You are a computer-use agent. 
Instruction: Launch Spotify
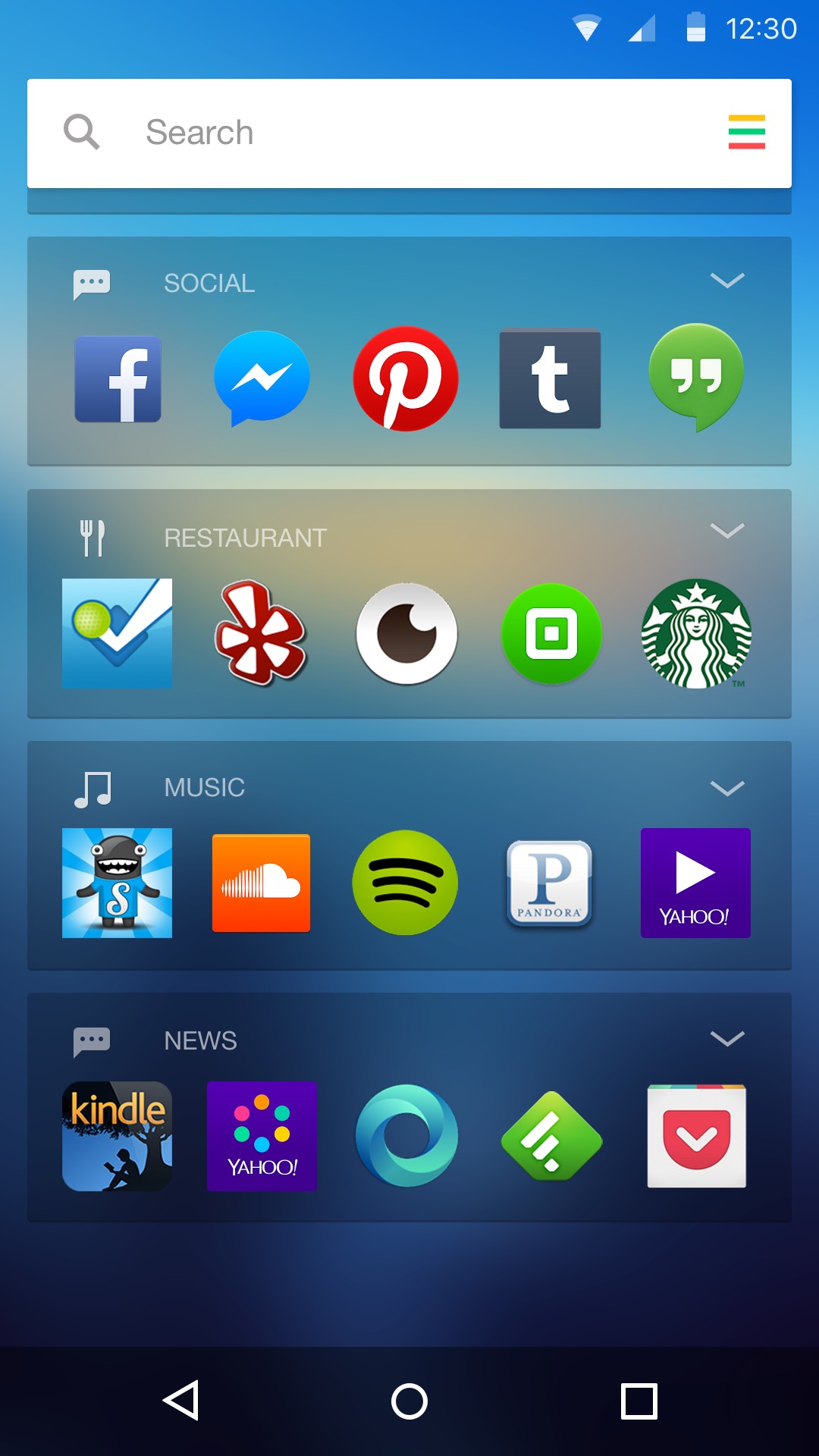405,883
